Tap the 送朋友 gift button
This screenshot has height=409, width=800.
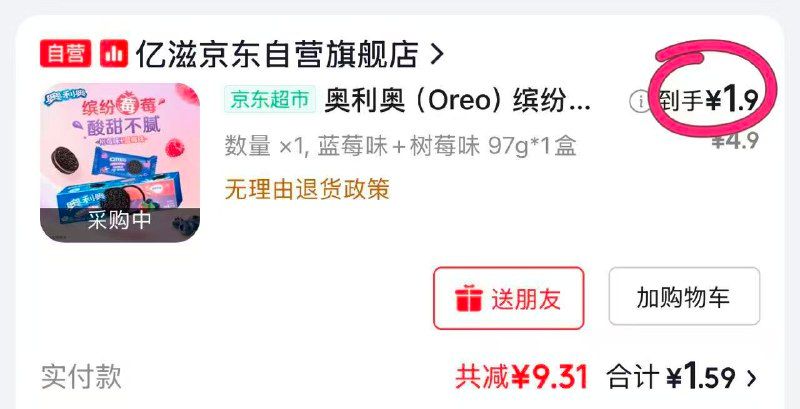coord(510,298)
